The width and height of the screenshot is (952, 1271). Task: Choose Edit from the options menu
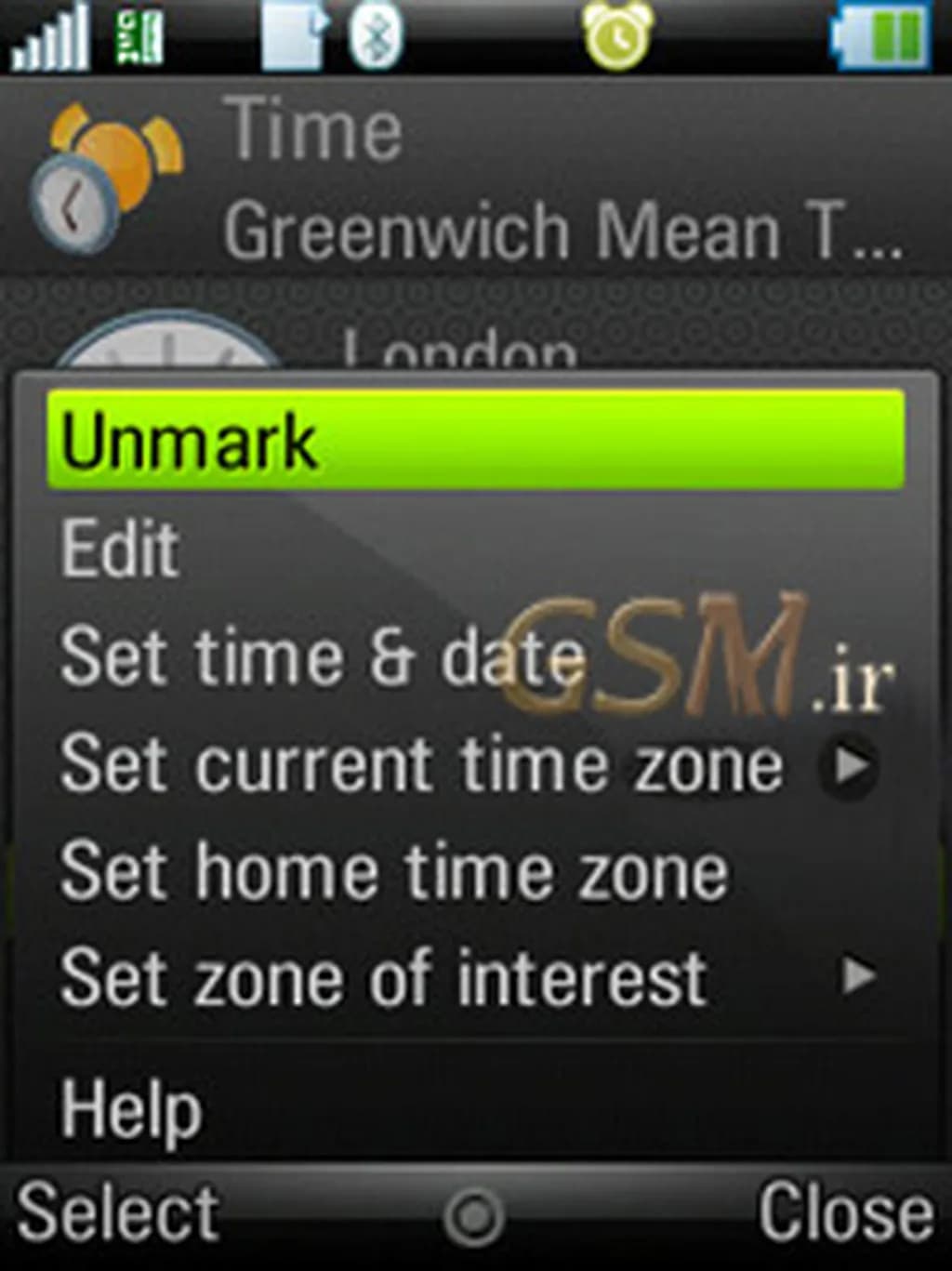click(121, 549)
